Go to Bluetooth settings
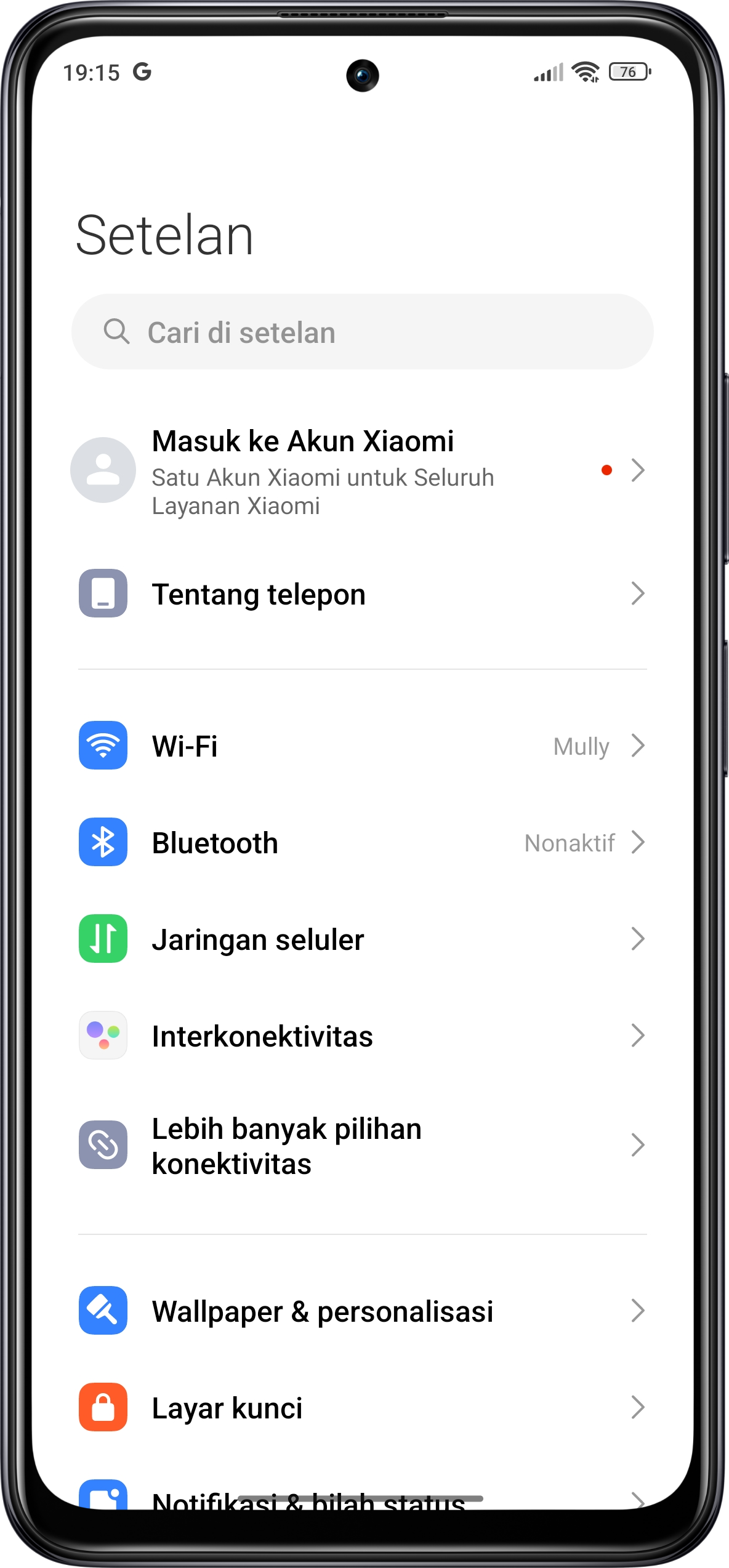Image resolution: width=729 pixels, height=1568 pixels. 362,842
